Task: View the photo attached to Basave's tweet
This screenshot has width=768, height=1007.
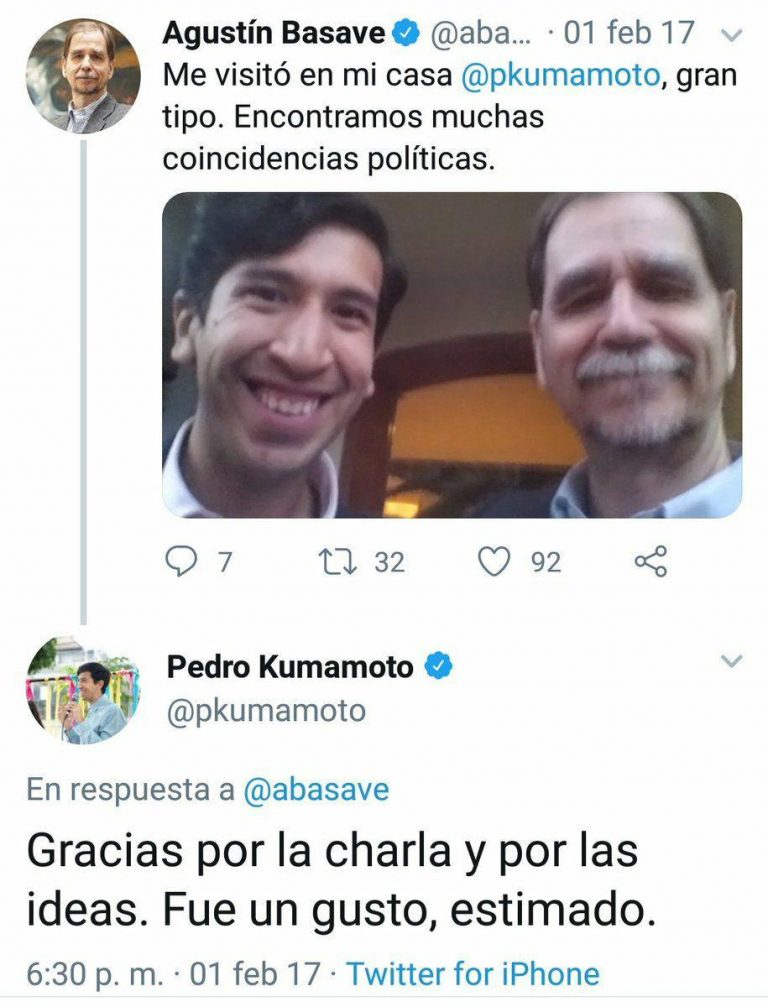Action: click(452, 355)
